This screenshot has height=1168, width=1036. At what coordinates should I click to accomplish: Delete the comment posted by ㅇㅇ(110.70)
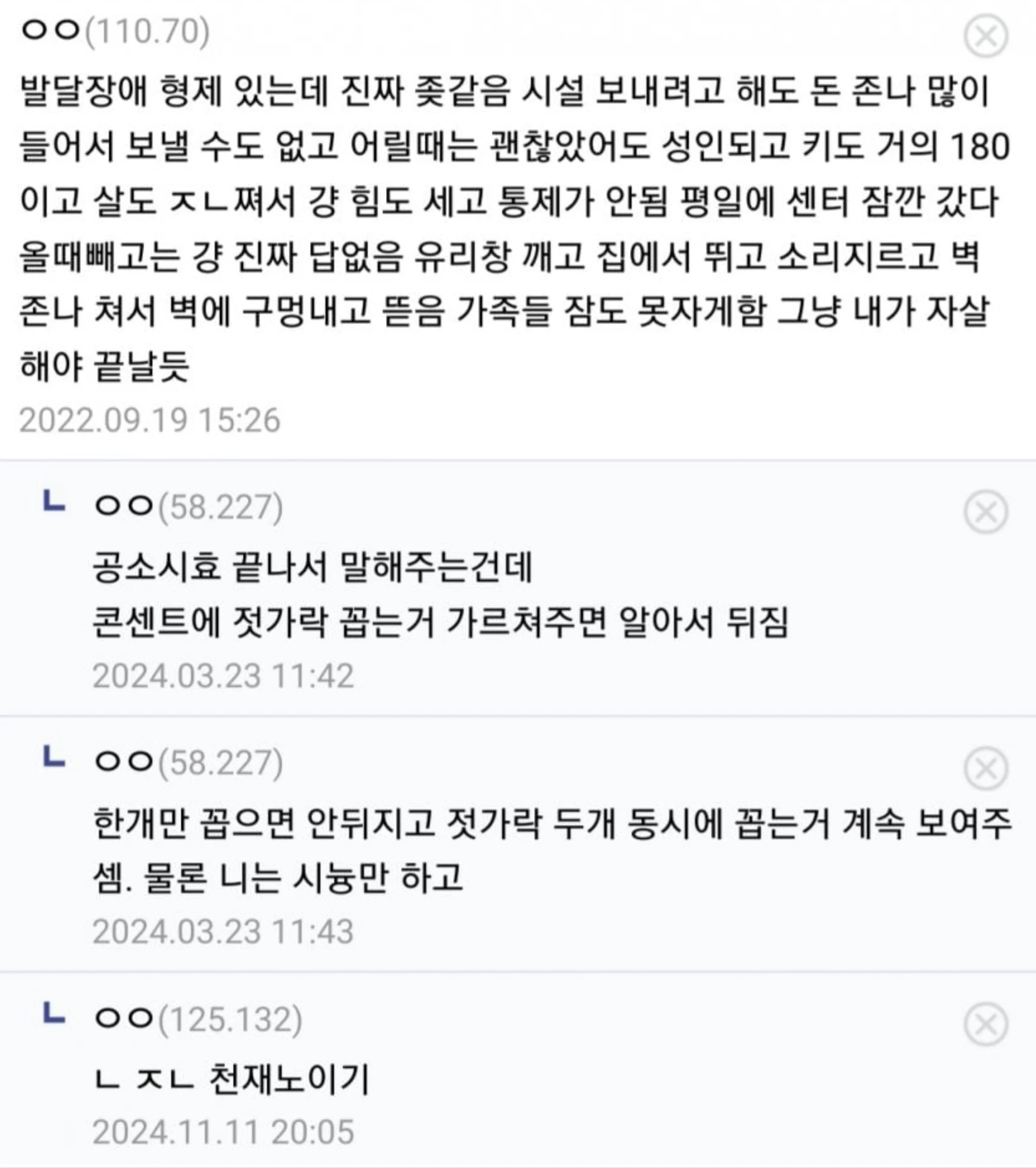(985, 37)
